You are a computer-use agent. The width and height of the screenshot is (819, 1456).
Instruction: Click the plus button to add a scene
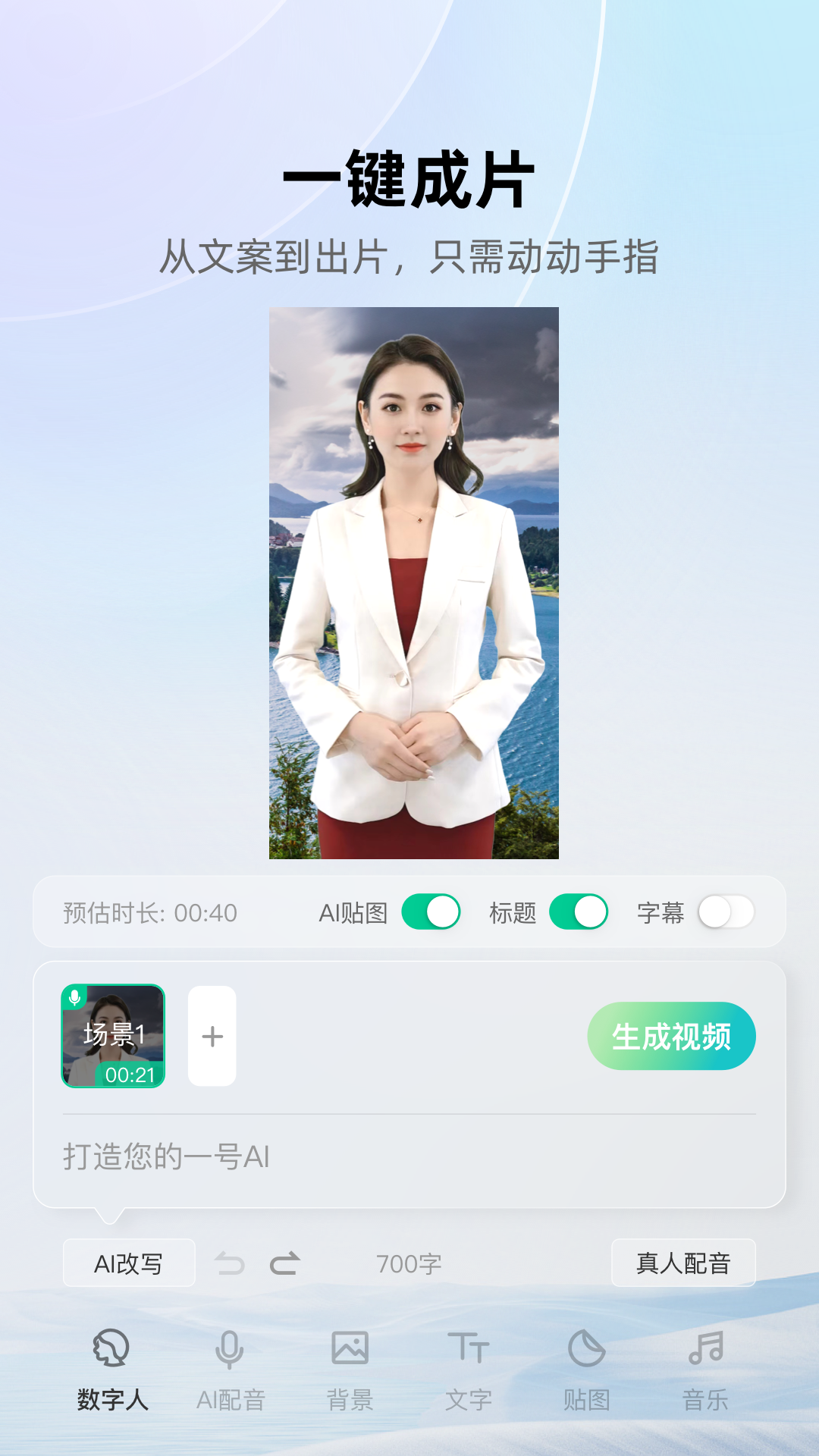pyautogui.click(x=212, y=1034)
